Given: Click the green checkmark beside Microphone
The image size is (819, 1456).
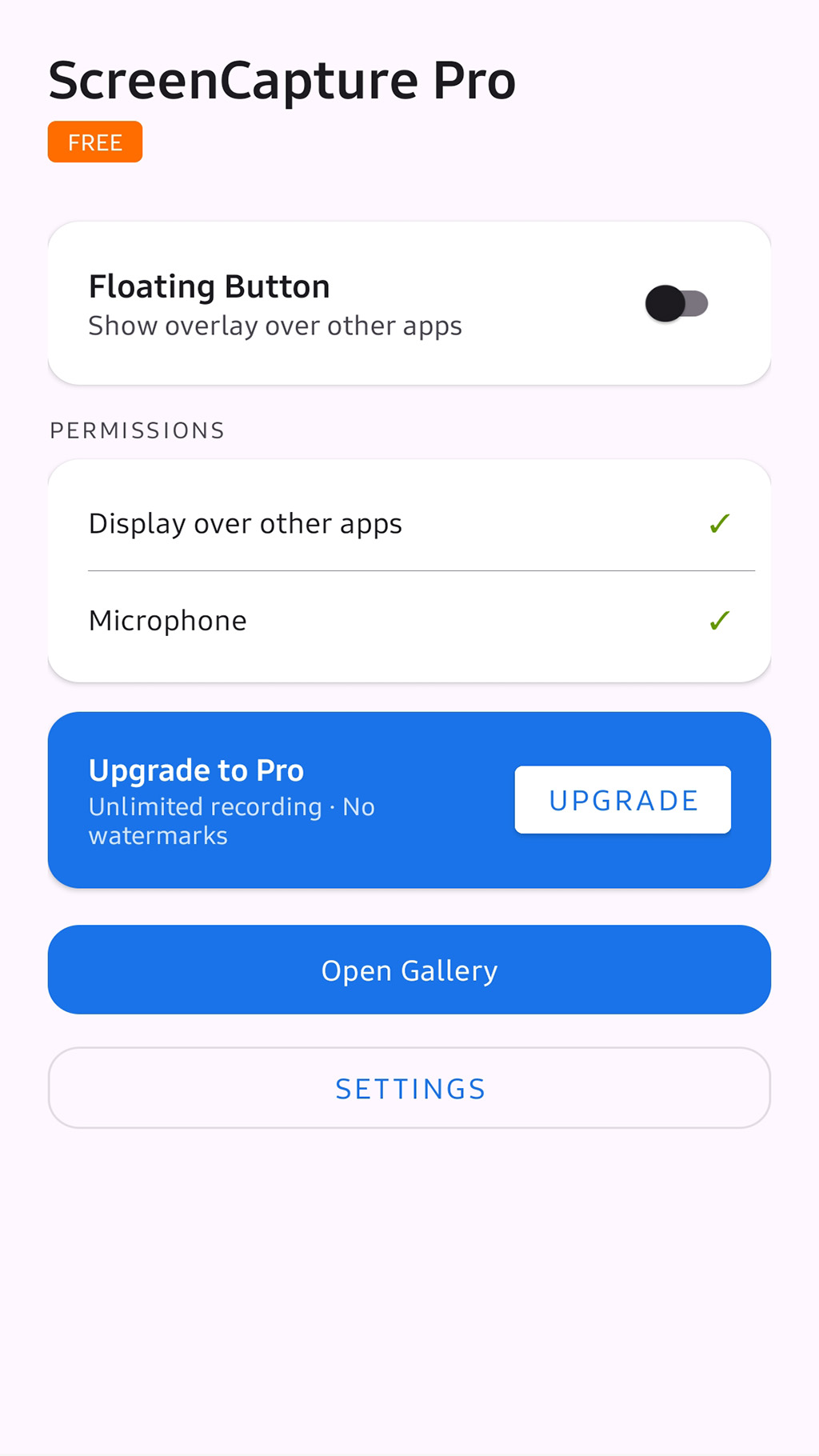Looking at the screenshot, I should click(x=720, y=621).
